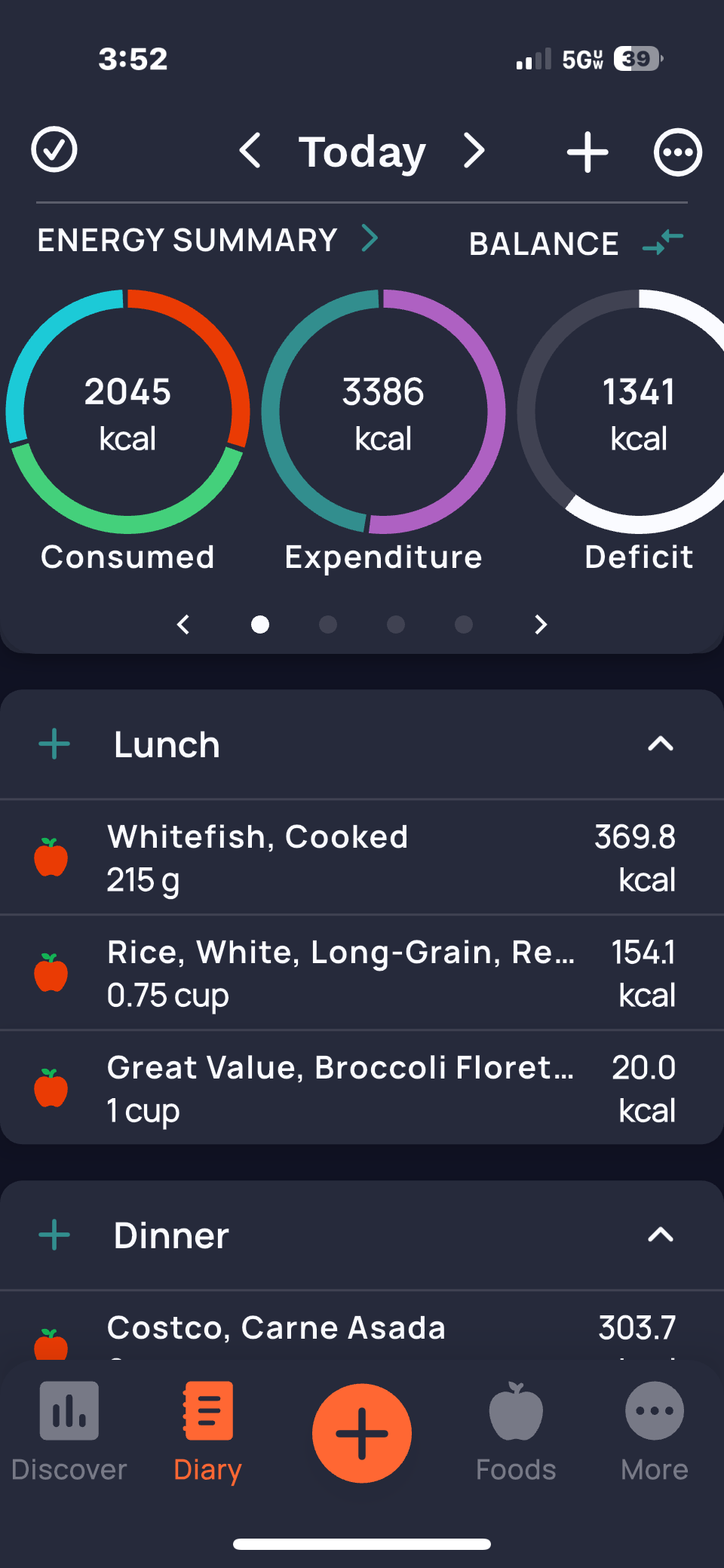
Task: Mark the day complete with checkmark icon
Action: pyautogui.click(x=54, y=150)
